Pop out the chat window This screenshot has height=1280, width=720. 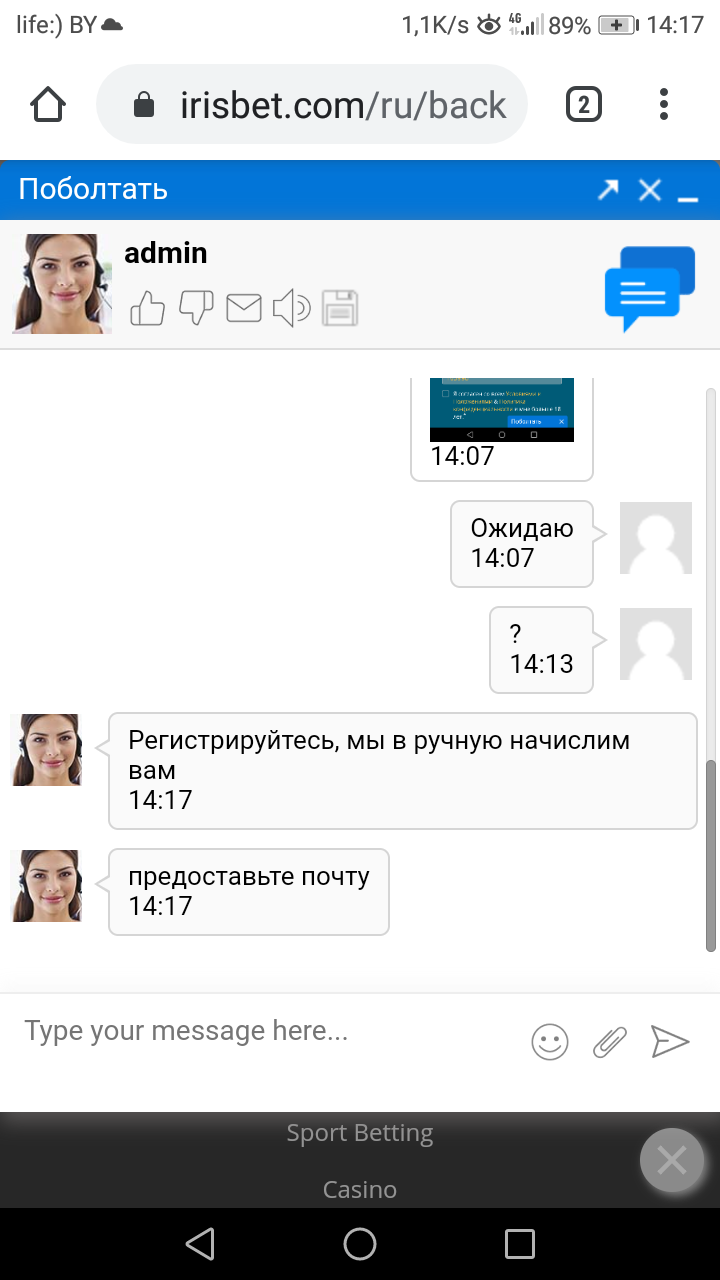click(x=608, y=190)
